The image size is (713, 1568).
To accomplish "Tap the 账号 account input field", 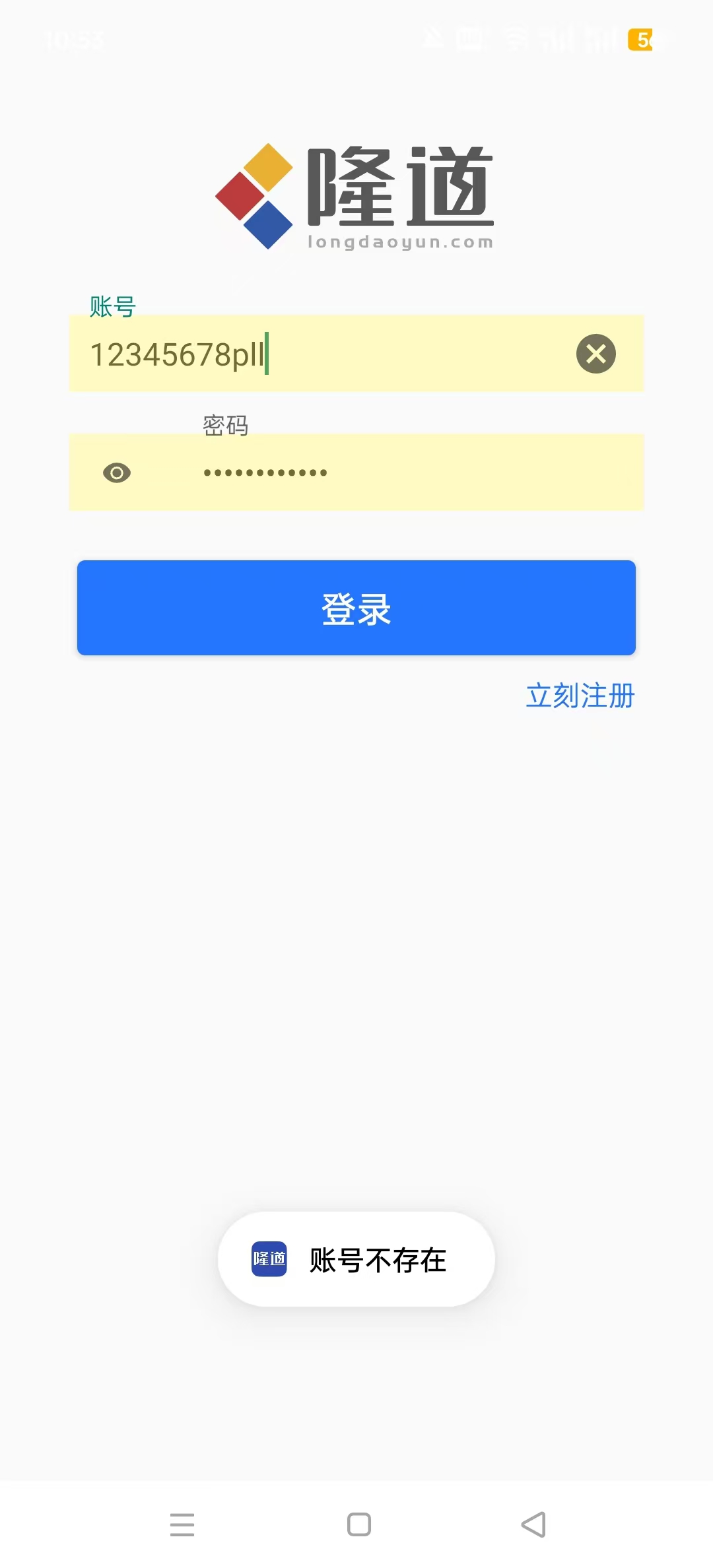I will click(x=356, y=353).
